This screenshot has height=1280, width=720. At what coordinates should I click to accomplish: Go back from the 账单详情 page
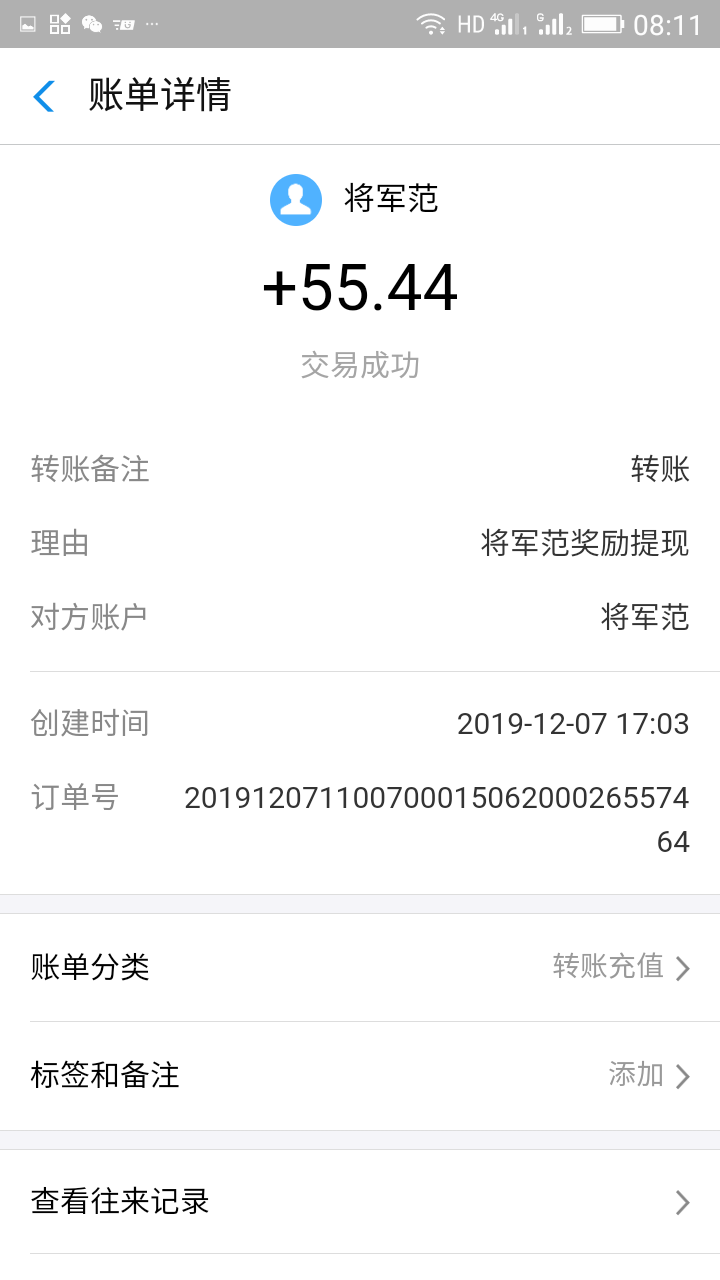[x=44, y=96]
